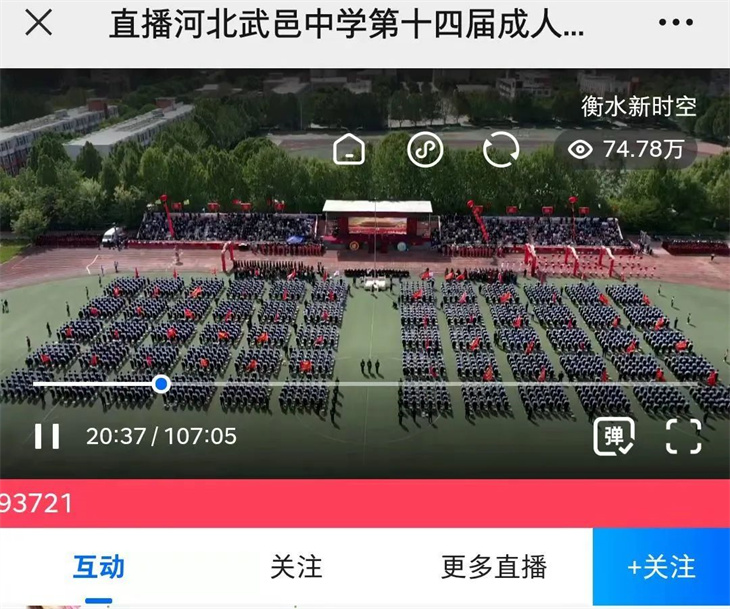Switch to the 关注 tab
Image resolution: width=730 pixels, height=609 pixels.
click(x=296, y=567)
